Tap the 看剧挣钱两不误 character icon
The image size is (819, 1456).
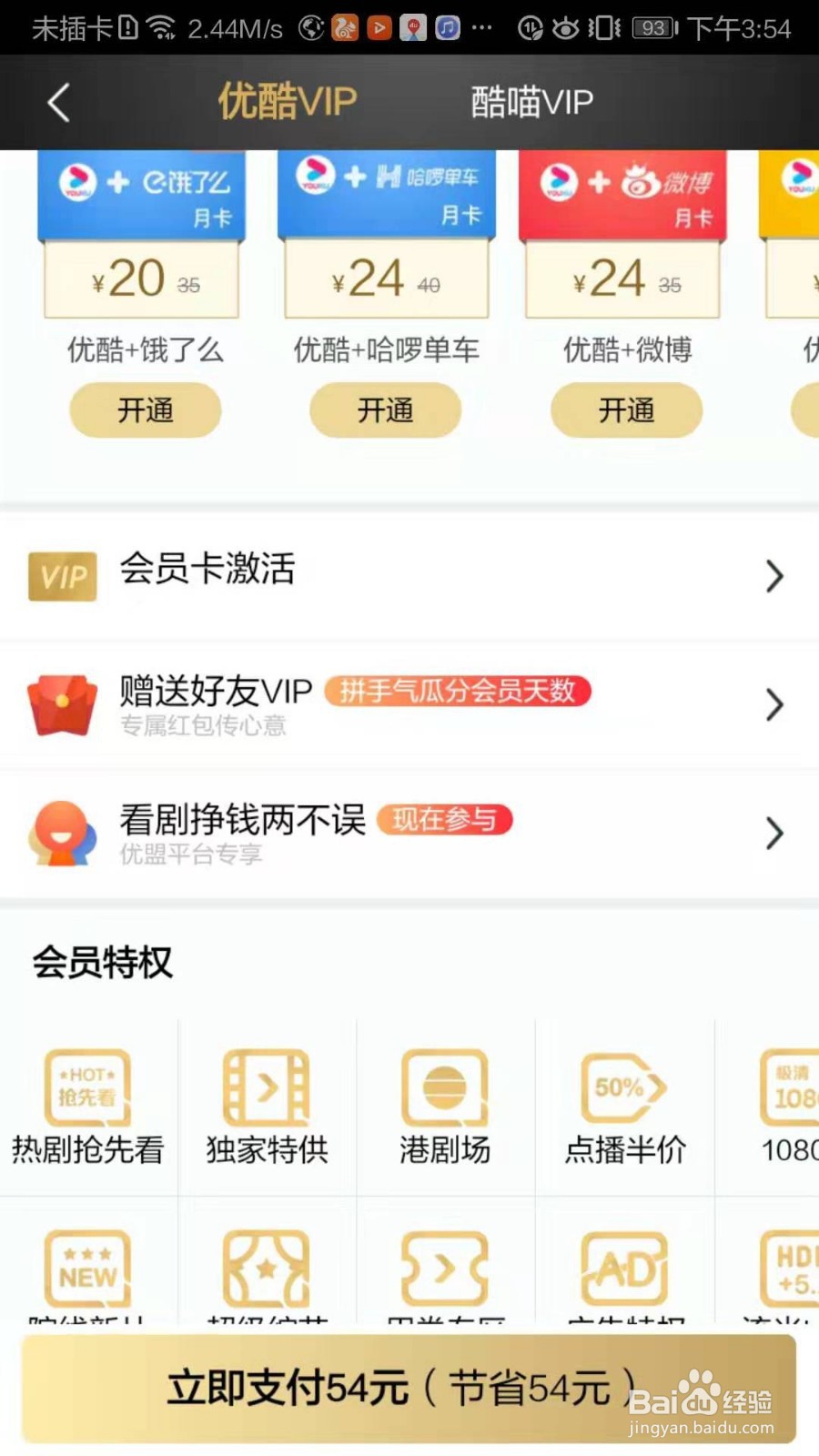[62, 833]
